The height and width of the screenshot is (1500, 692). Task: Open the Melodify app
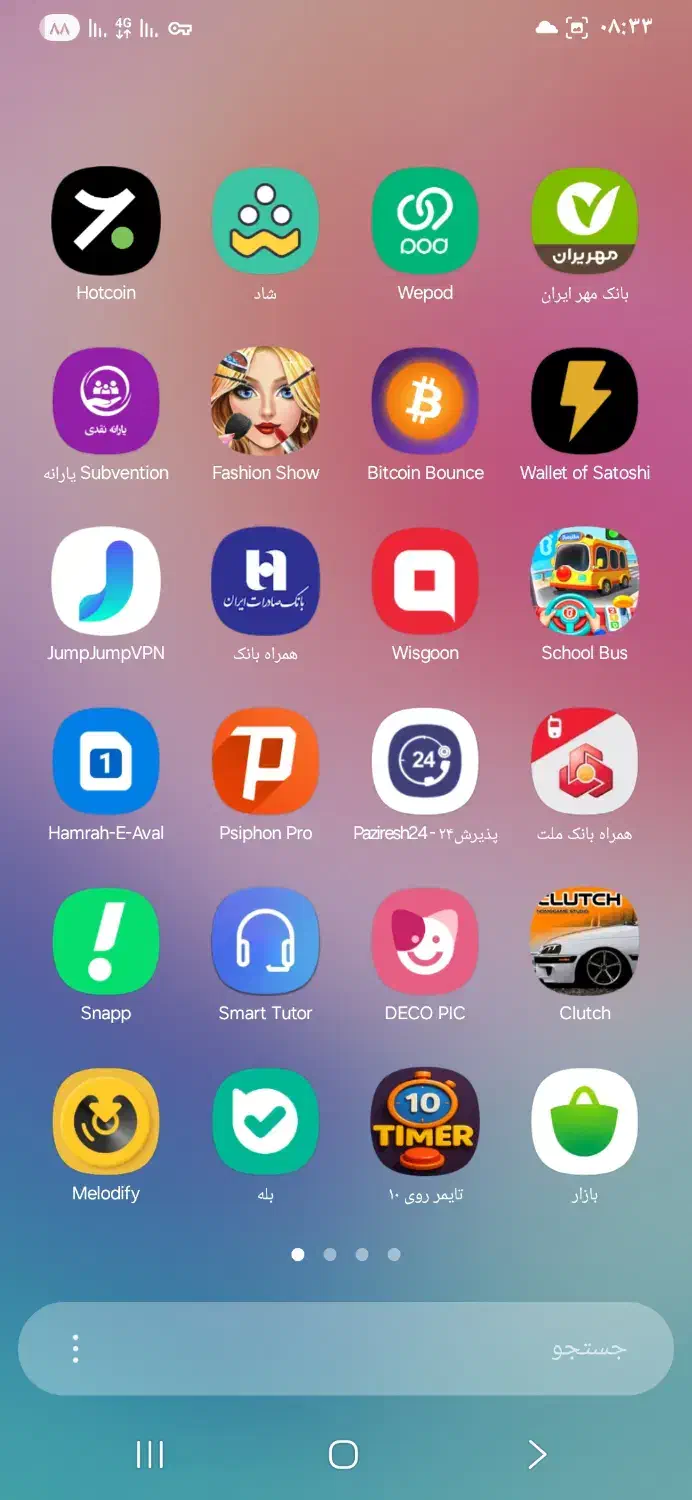106,1121
